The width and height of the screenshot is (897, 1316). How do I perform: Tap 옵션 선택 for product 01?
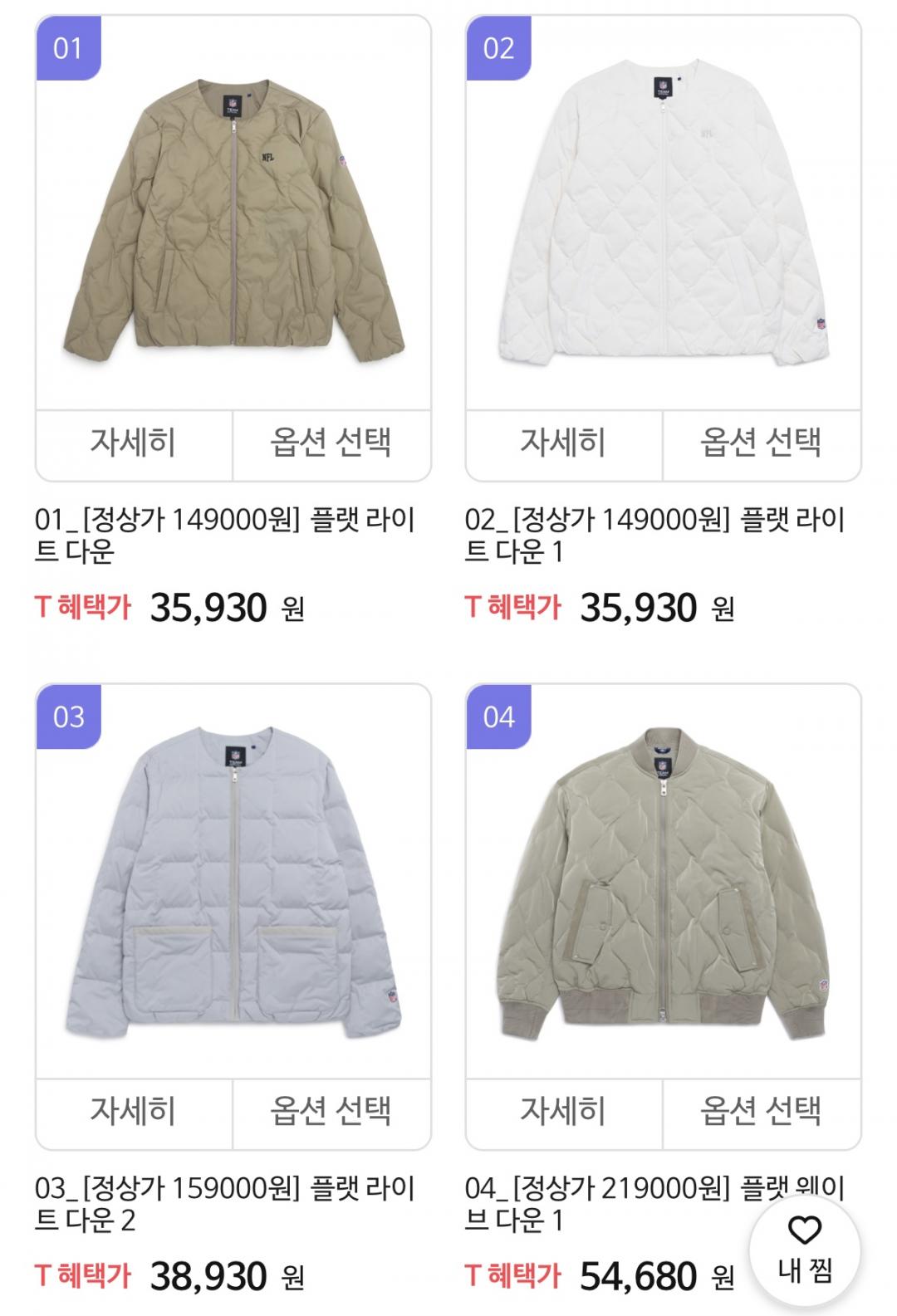(331, 443)
